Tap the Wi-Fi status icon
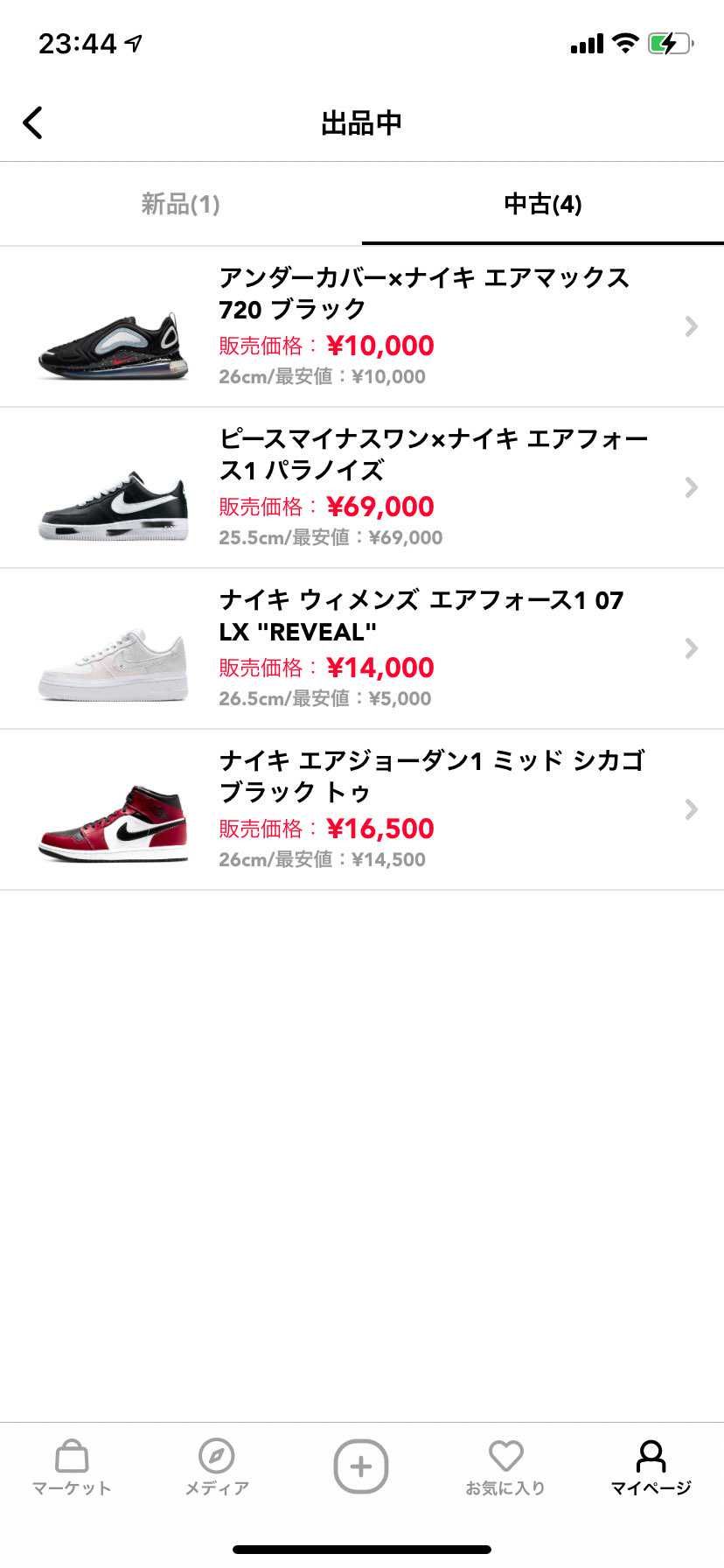Screen dimensions: 724x1568 [626, 42]
